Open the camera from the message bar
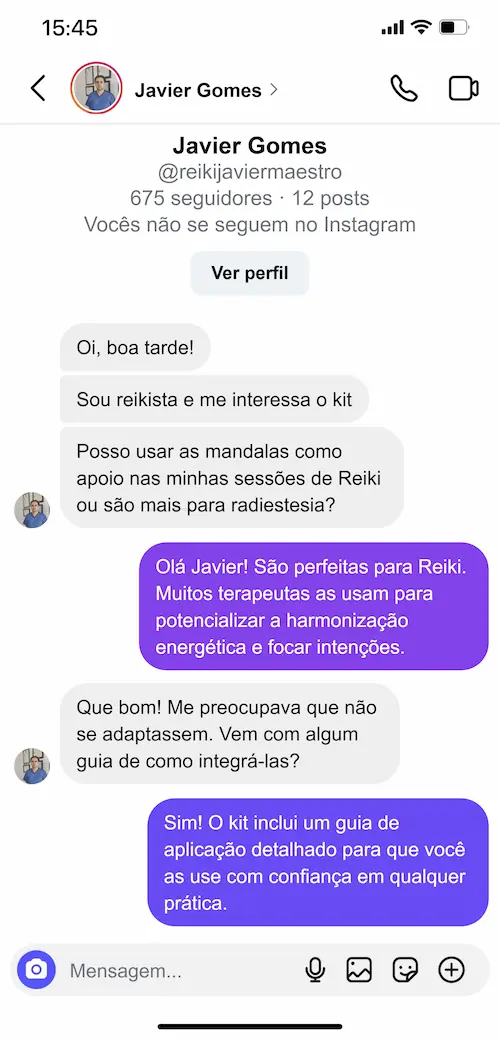The image size is (500, 1042). tap(37, 970)
